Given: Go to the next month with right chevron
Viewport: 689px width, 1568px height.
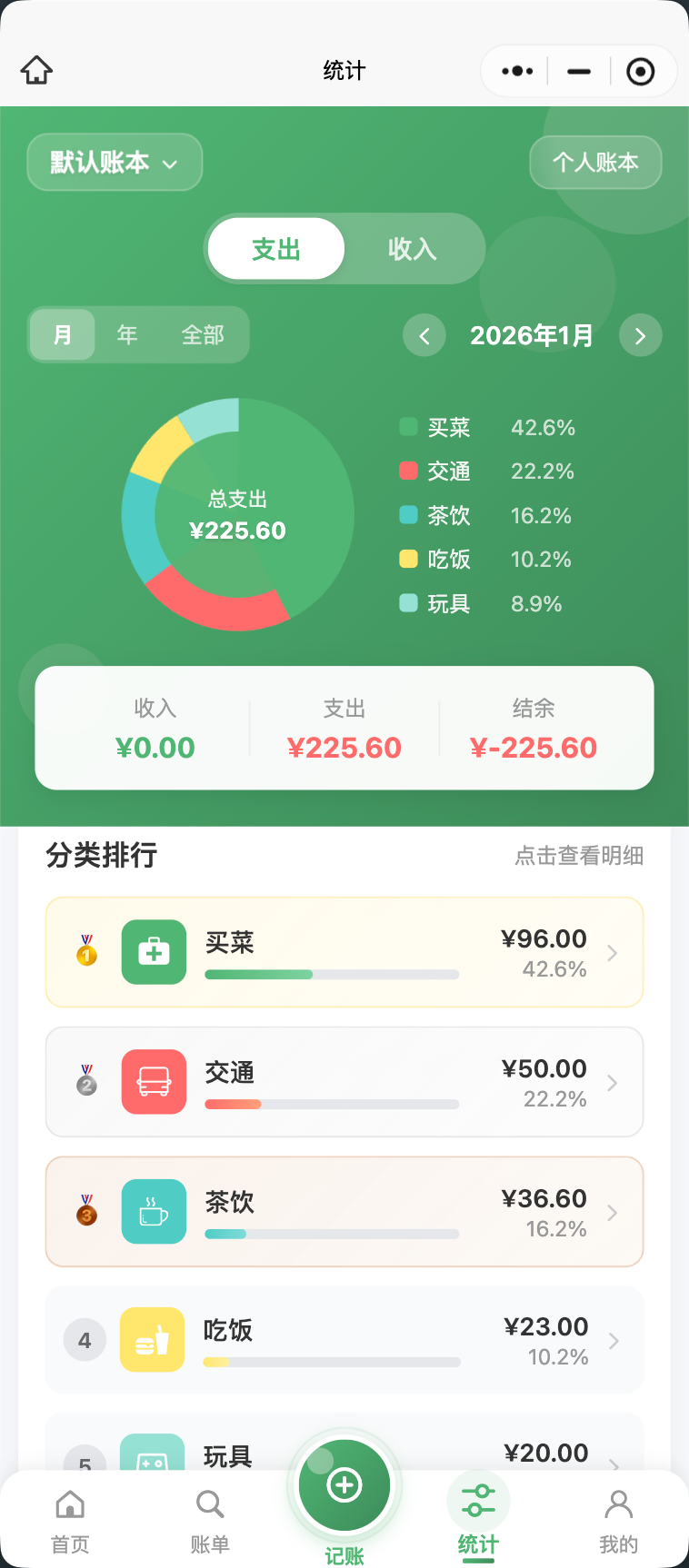Looking at the screenshot, I should (640, 335).
